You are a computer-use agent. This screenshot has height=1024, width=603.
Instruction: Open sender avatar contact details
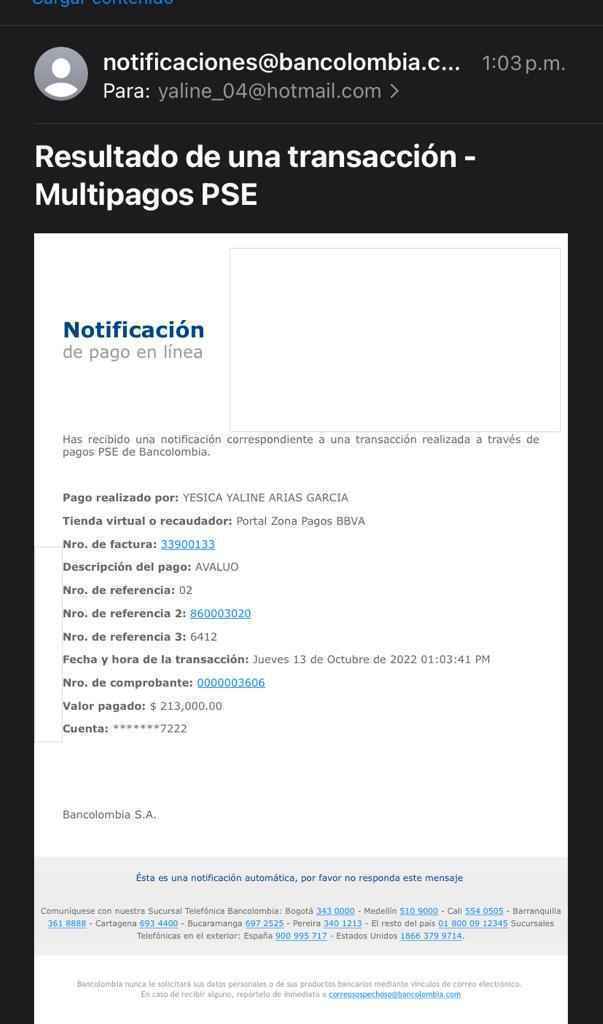pyautogui.click(x=61, y=74)
